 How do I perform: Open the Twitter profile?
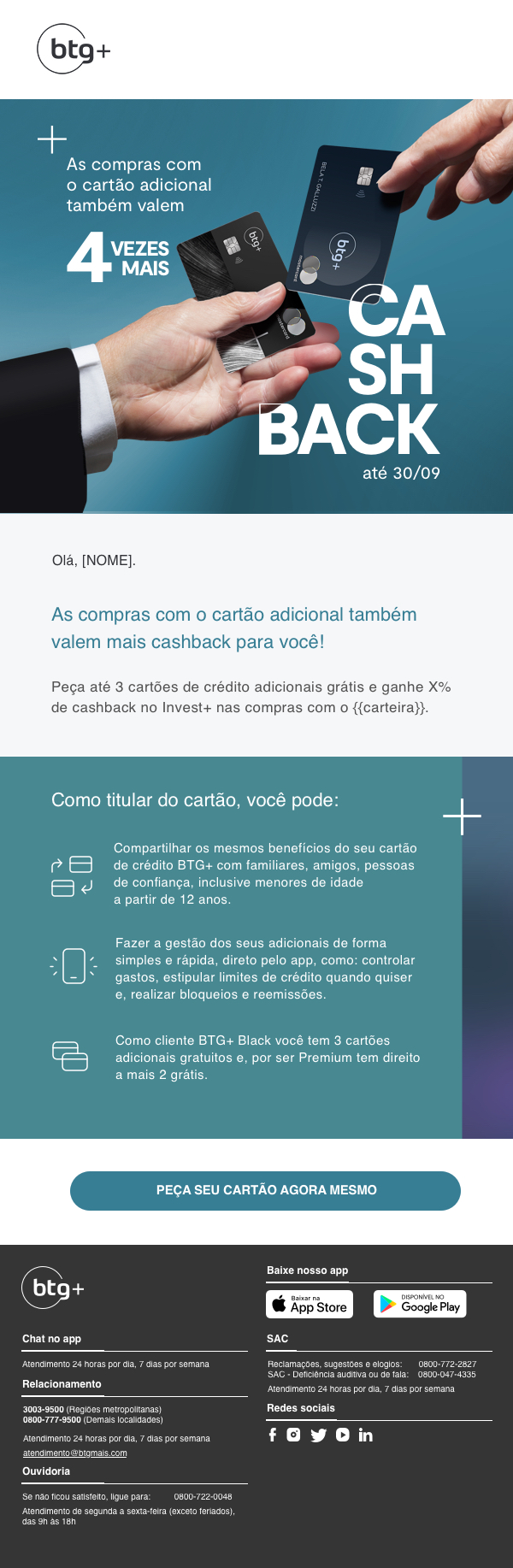pos(318,1435)
